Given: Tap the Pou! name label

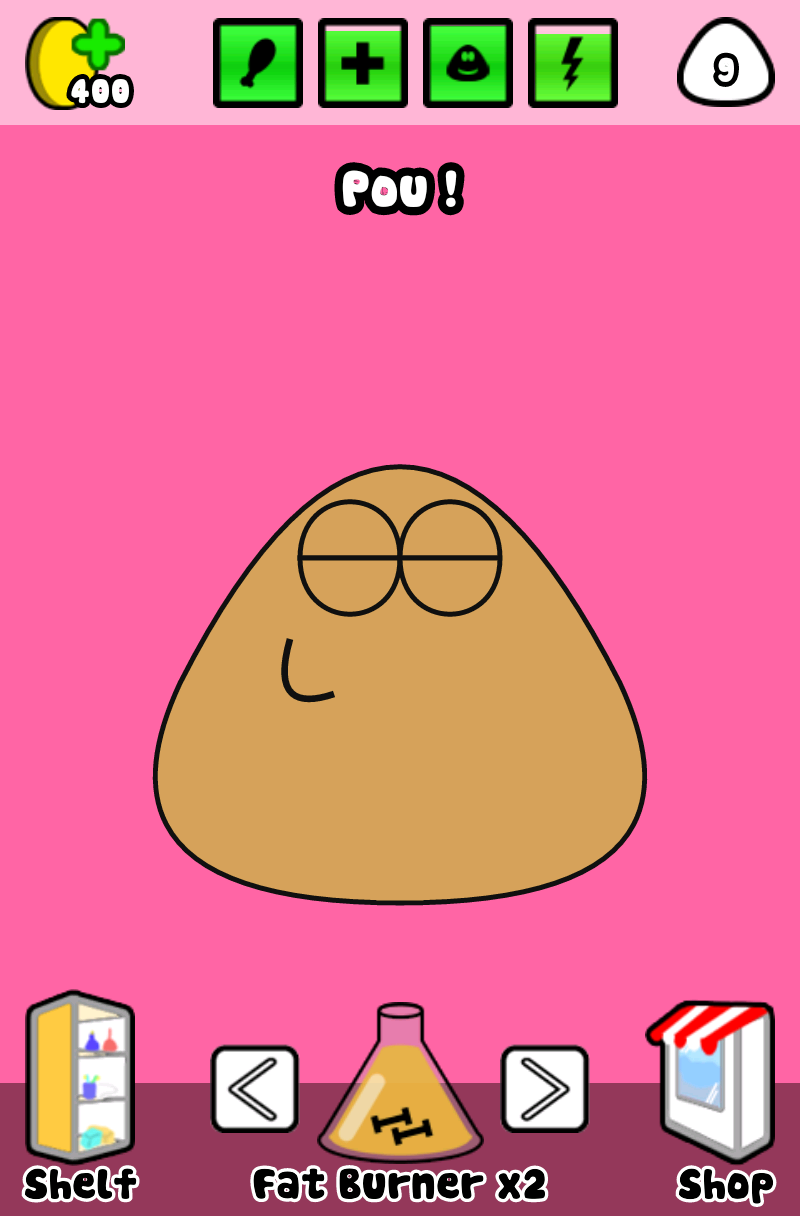Looking at the screenshot, I should click(x=400, y=190).
